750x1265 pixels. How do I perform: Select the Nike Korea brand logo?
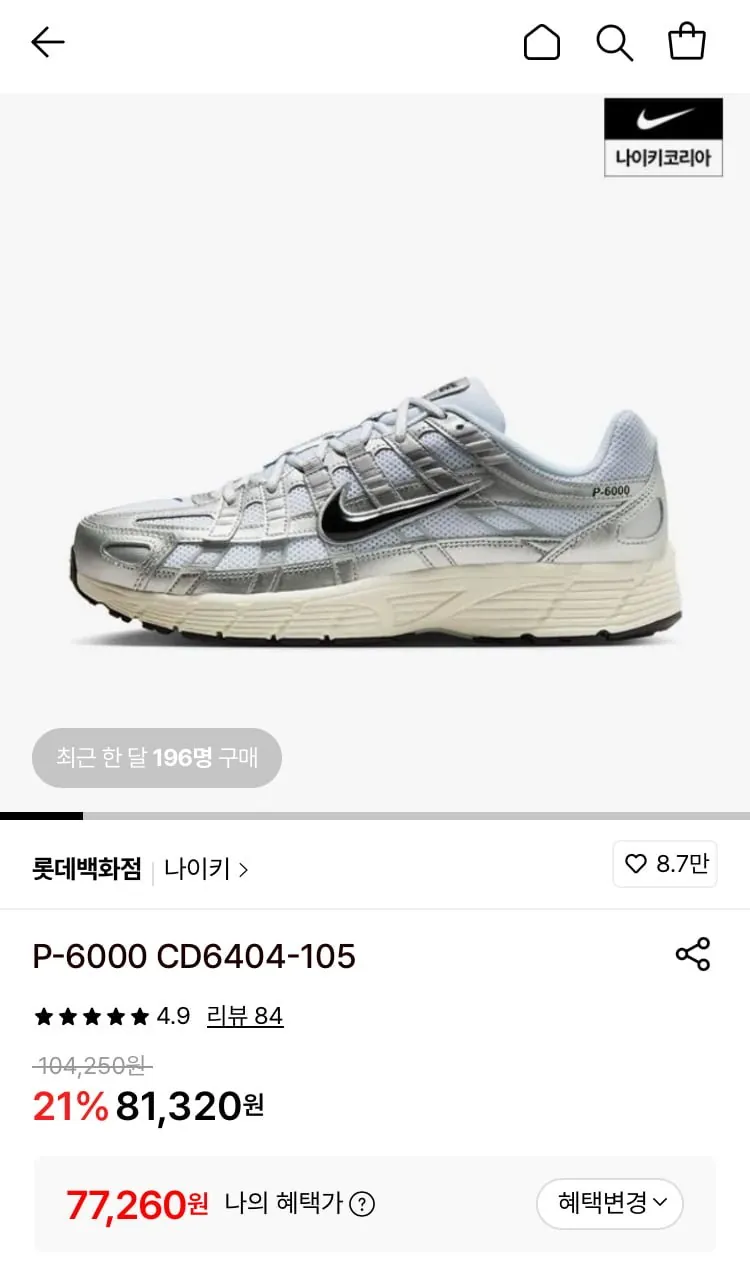point(663,135)
